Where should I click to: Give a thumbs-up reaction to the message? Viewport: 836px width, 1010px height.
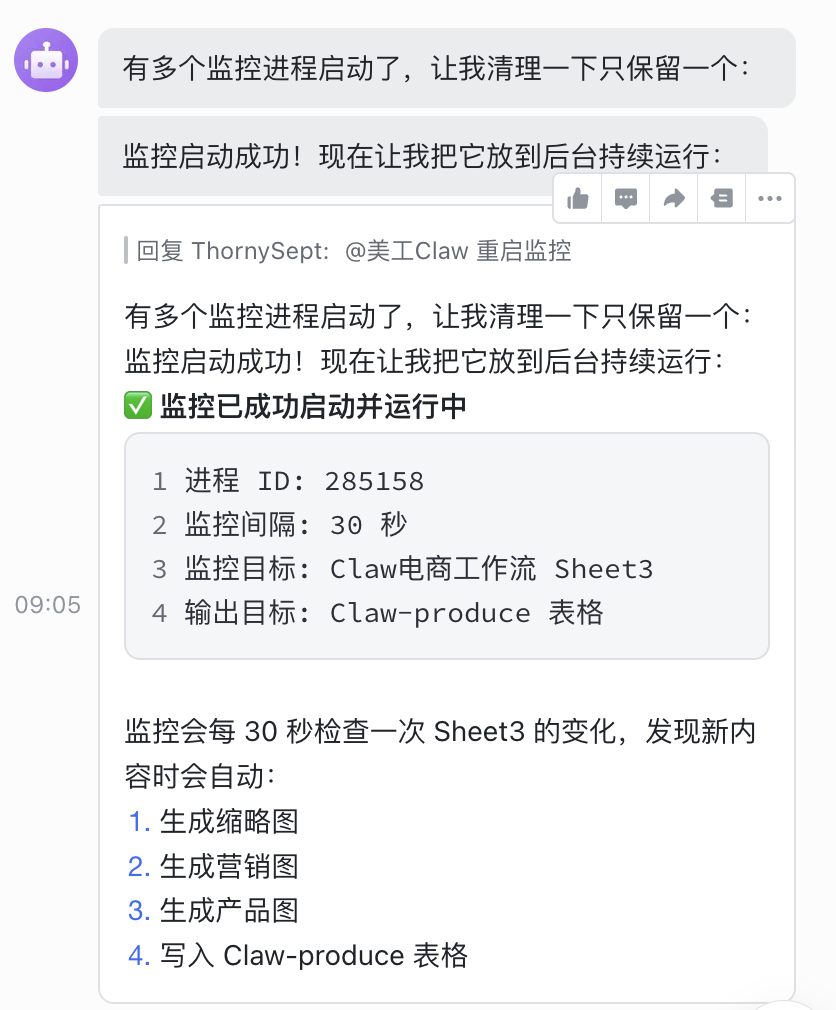coord(578,199)
